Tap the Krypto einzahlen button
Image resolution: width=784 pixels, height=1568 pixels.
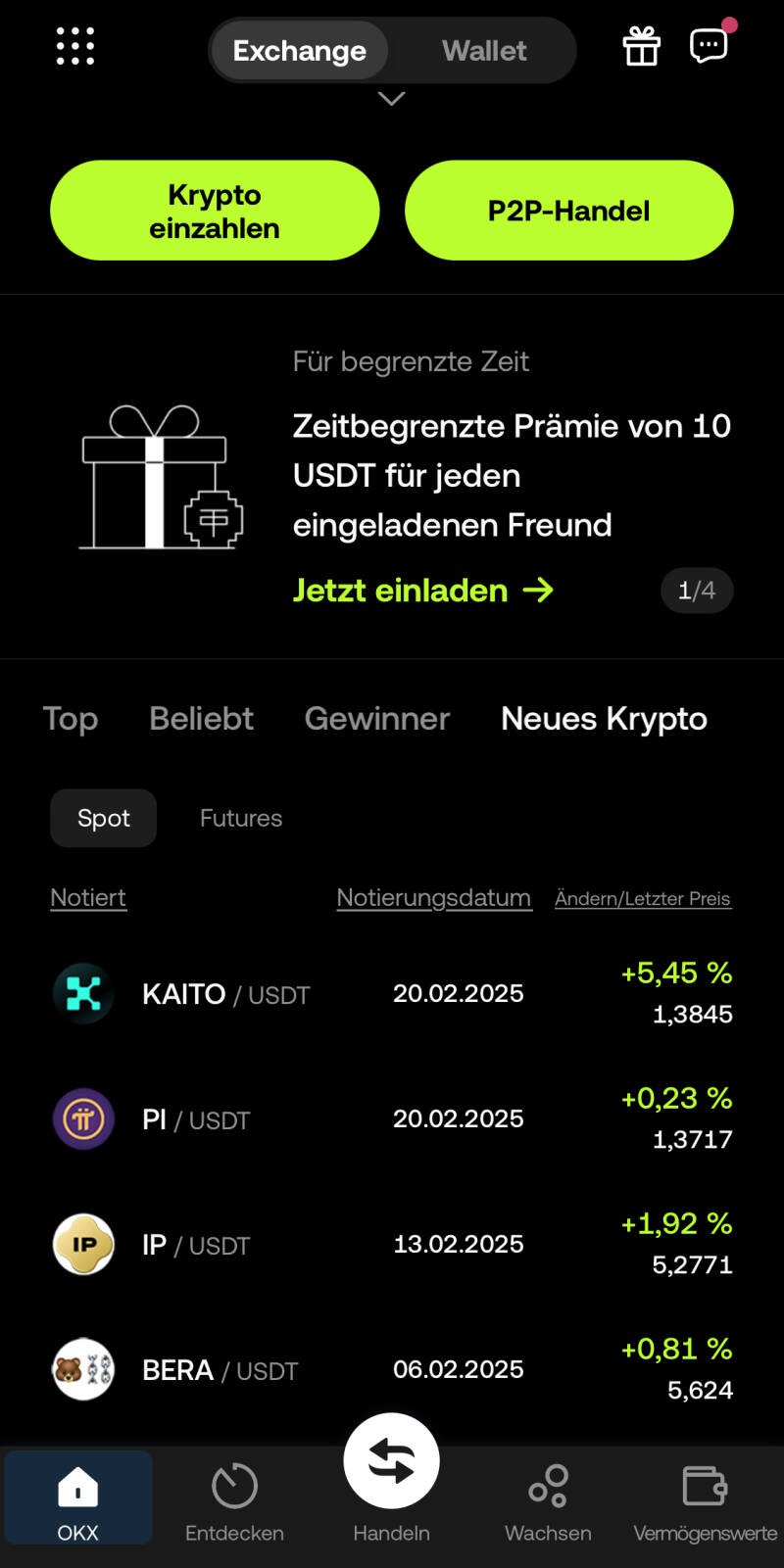pyautogui.click(x=215, y=211)
